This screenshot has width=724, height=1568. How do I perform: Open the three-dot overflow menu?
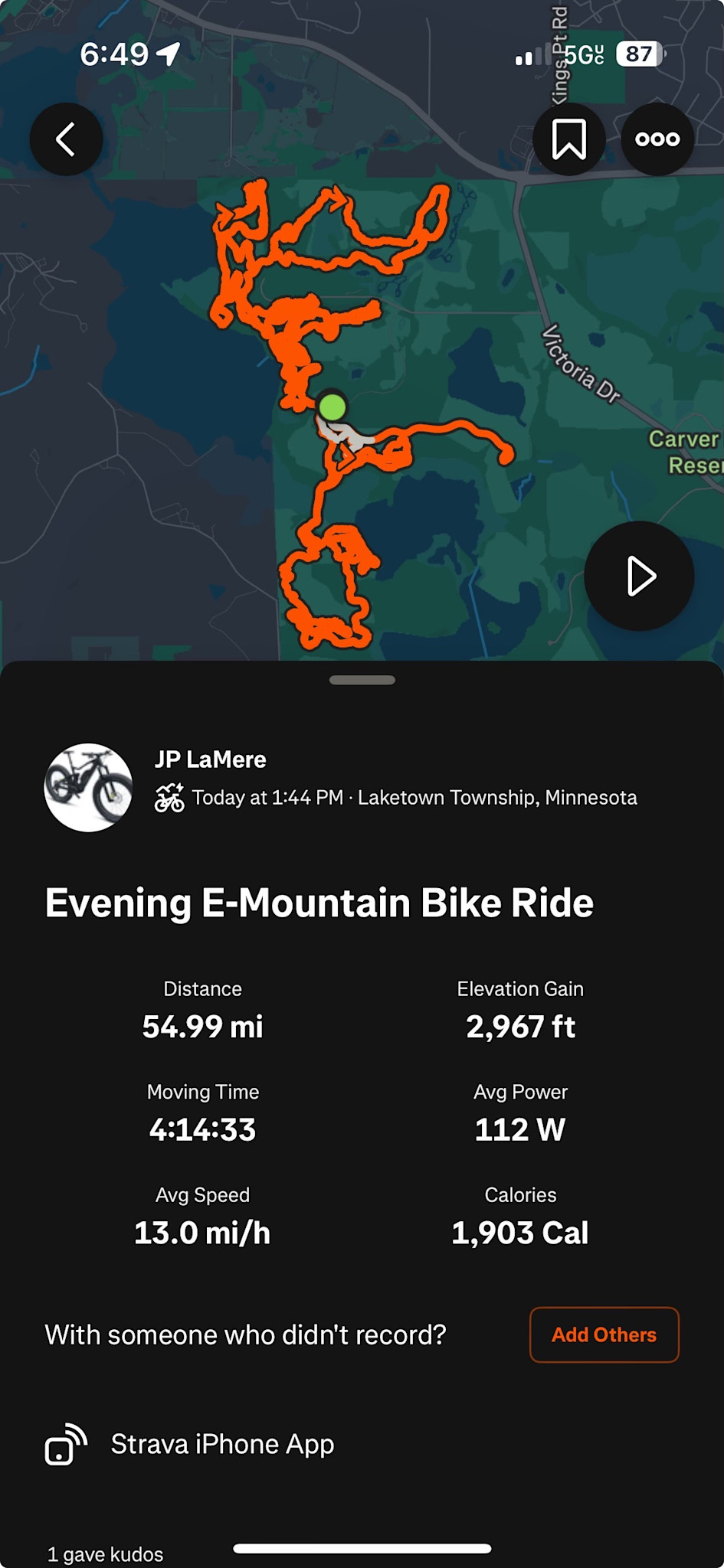click(657, 139)
